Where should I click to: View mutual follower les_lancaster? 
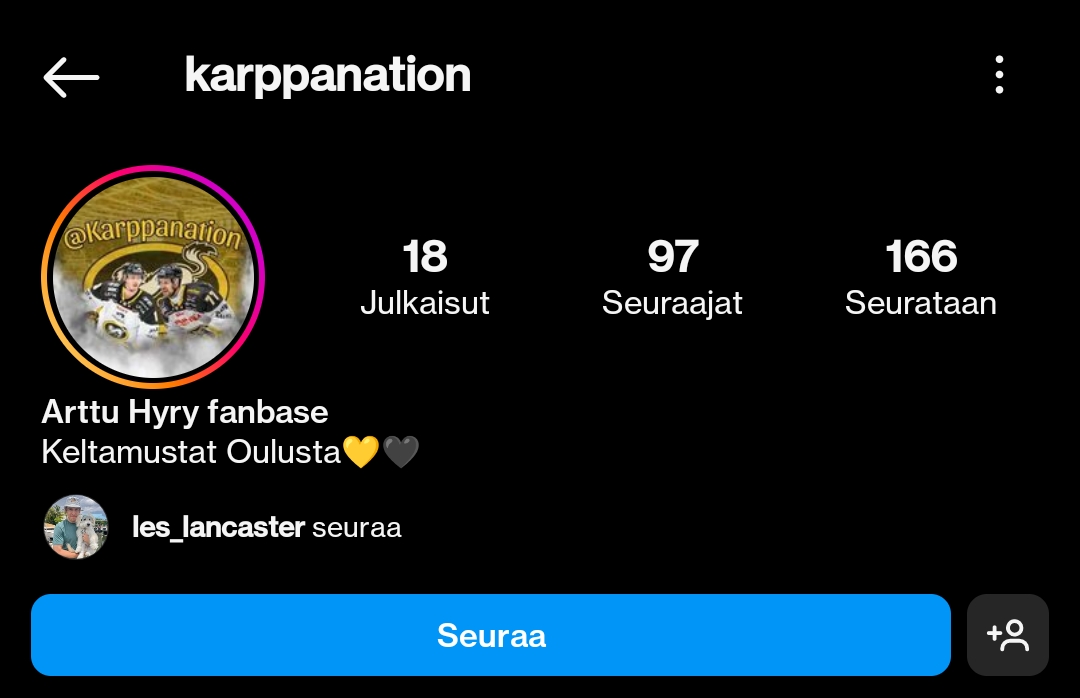click(218, 527)
